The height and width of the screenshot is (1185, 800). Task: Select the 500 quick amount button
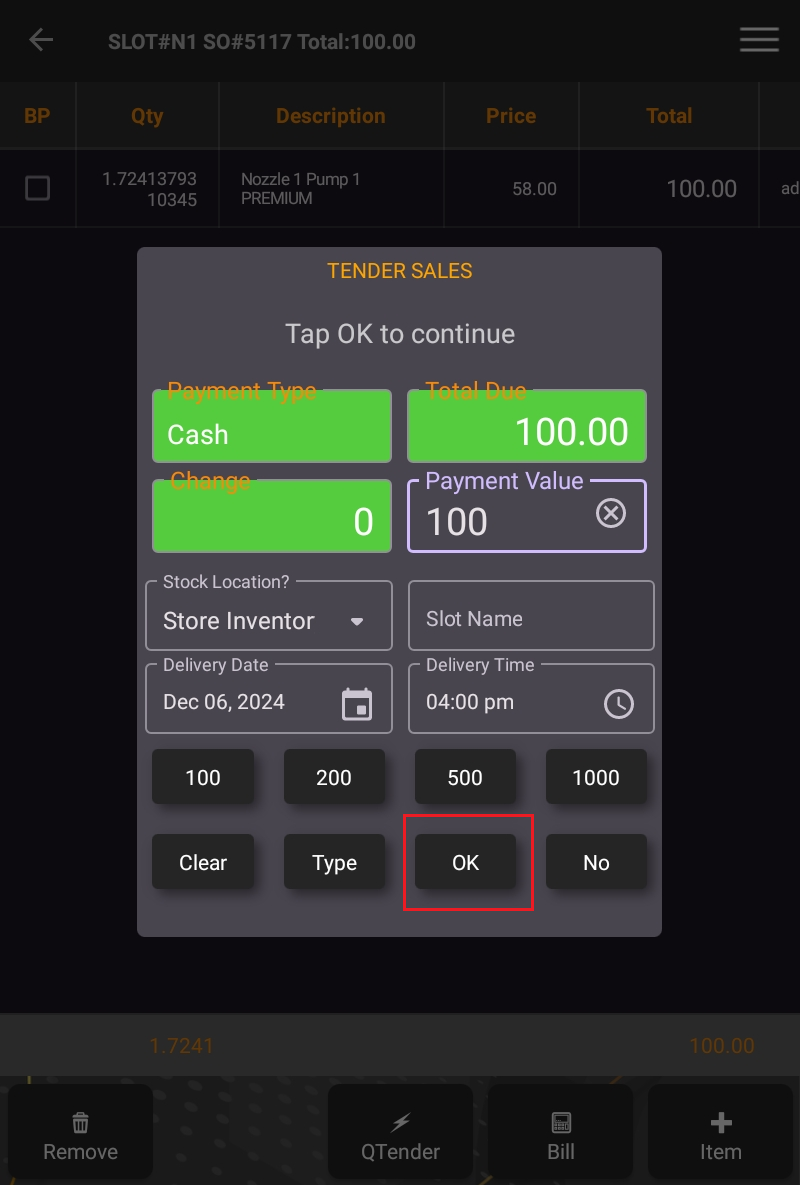point(465,777)
